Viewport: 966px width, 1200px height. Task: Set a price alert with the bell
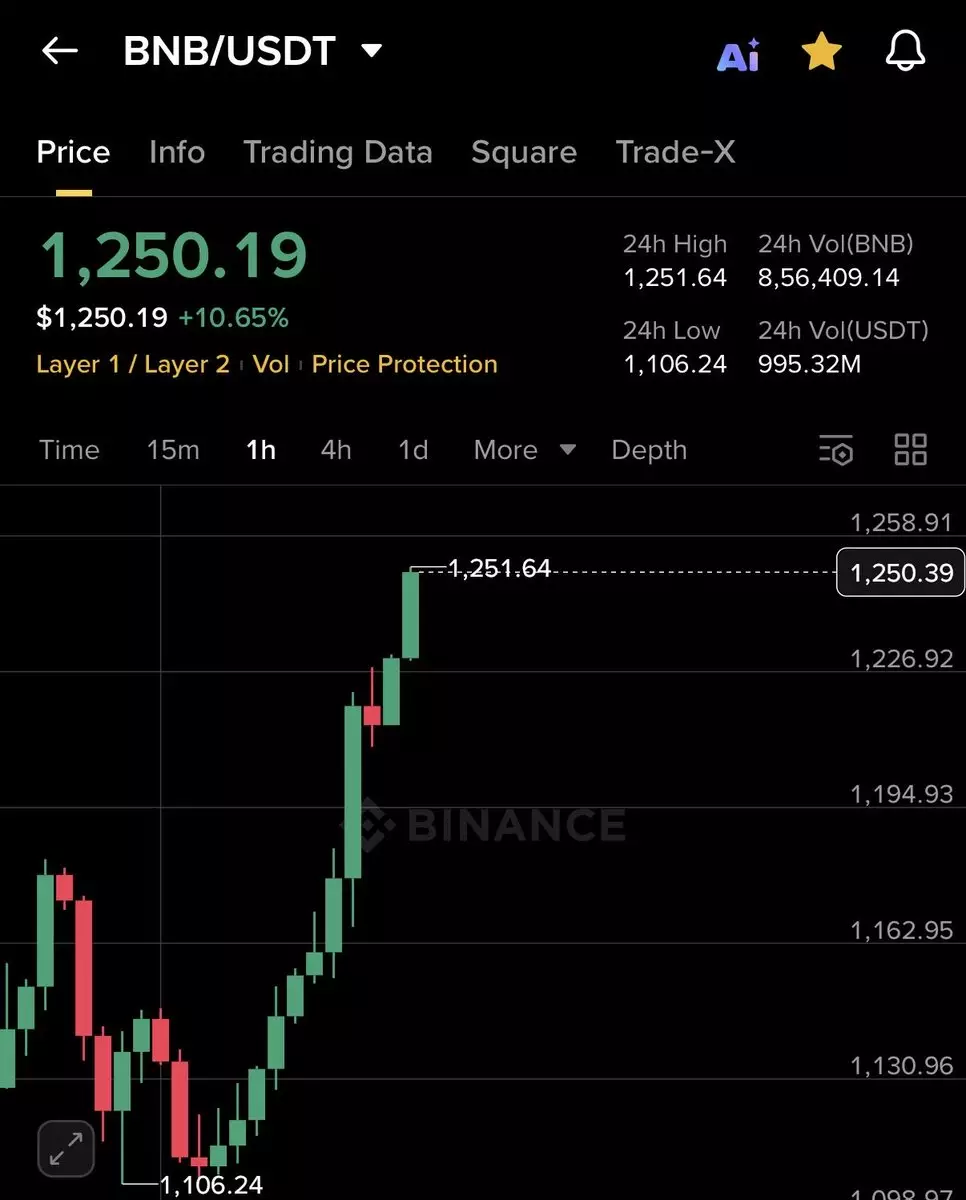(x=906, y=52)
